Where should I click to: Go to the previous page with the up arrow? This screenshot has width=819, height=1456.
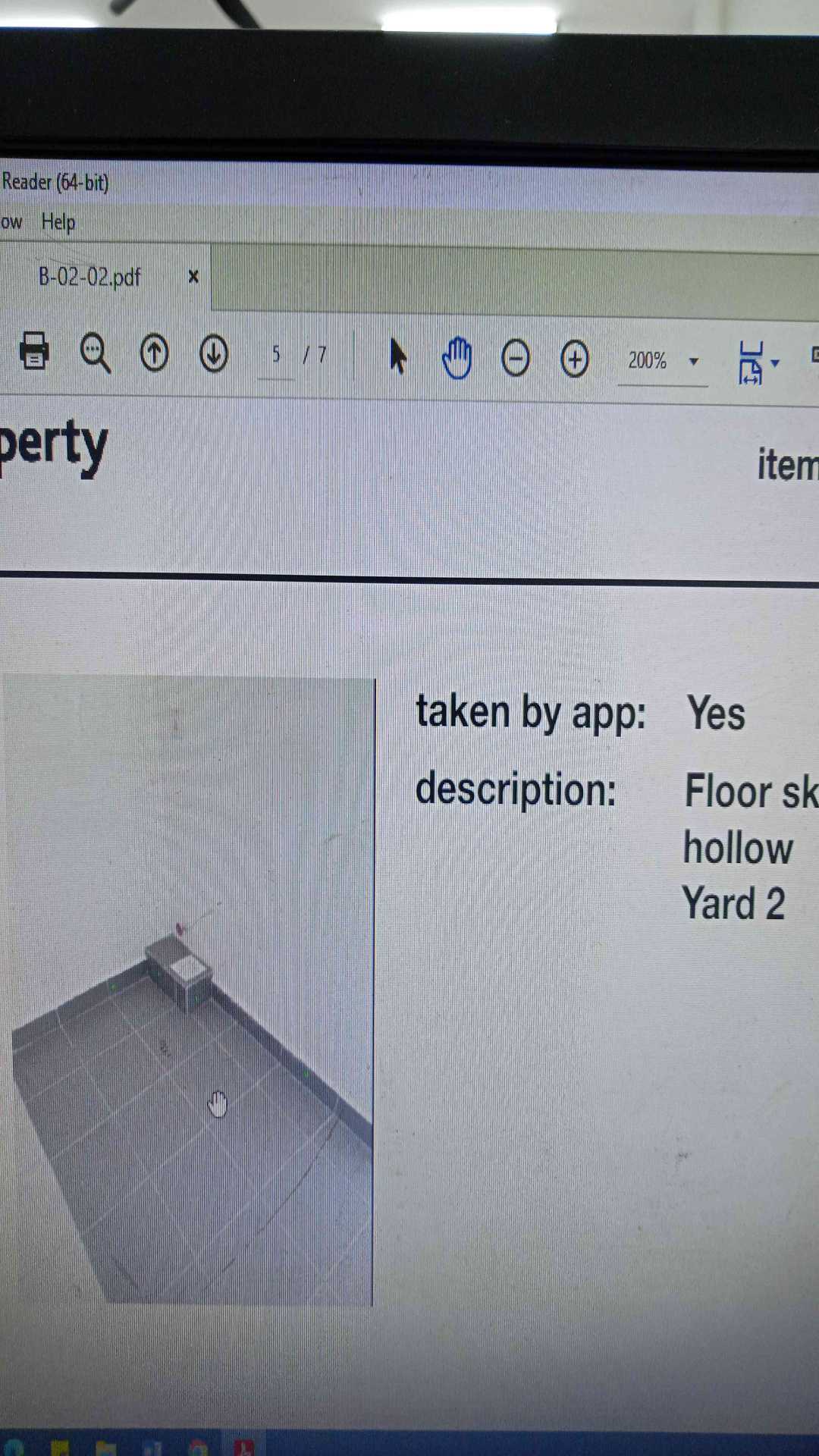coord(154,354)
